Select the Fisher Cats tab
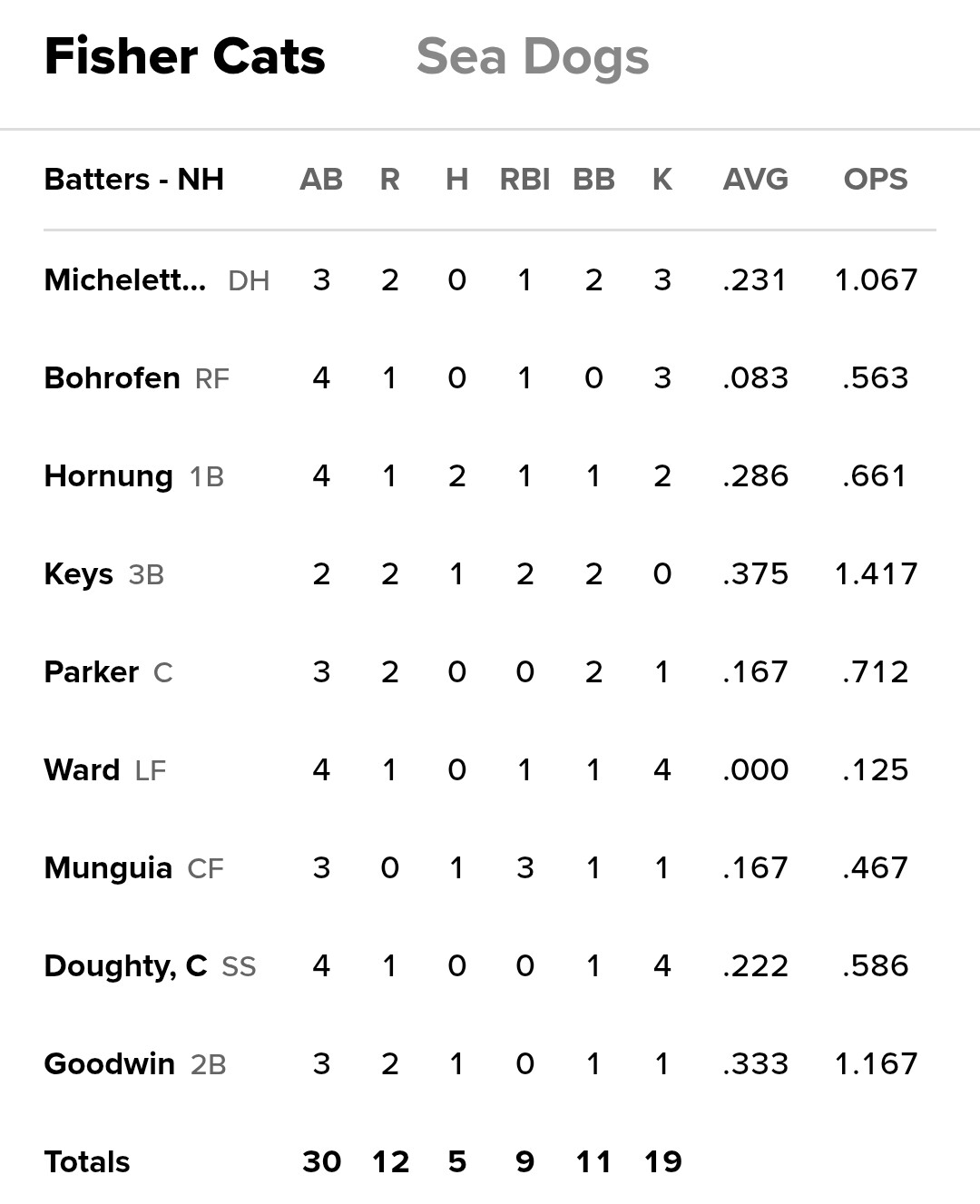 pos(185,57)
